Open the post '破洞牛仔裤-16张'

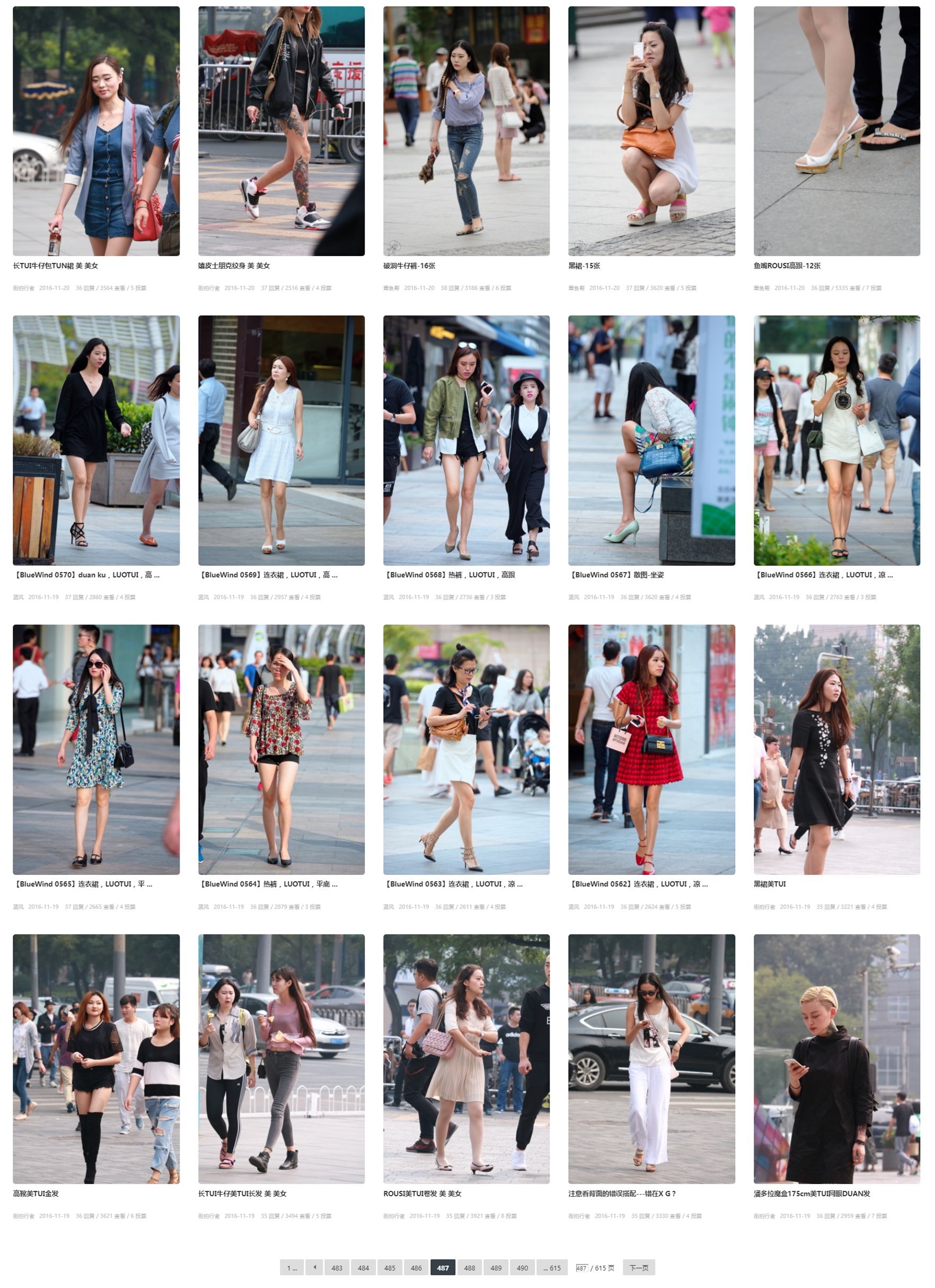409,266
